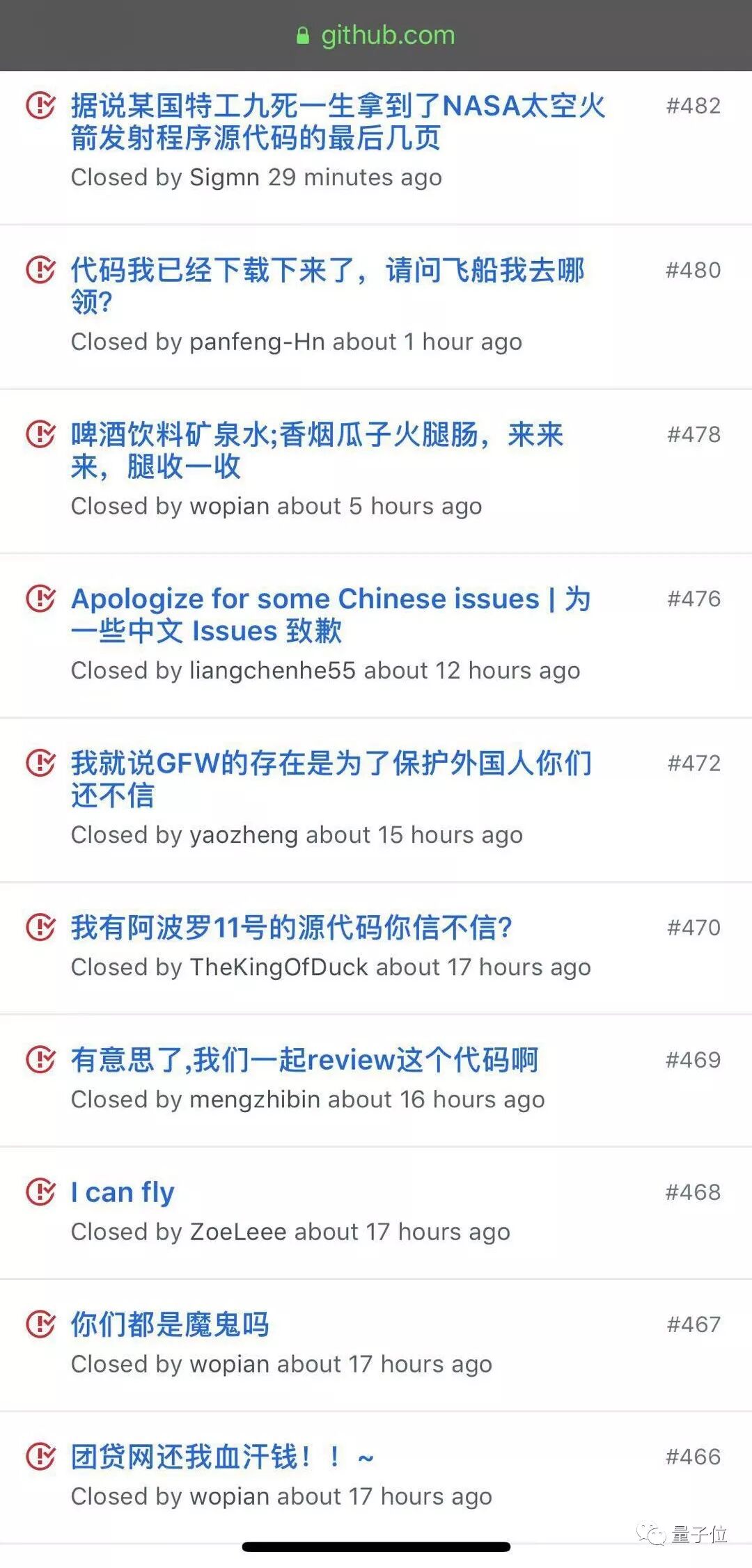Open issue #480 请问飞船我去哪领
The height and width of the screenshot is (1568, 752).
pos(327,286)
